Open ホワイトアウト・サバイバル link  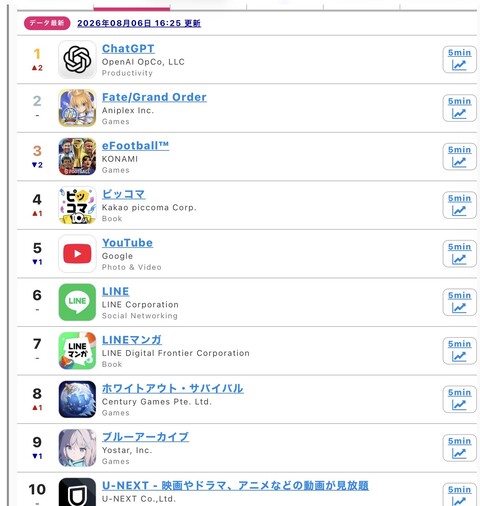click(x=173, y=388)
